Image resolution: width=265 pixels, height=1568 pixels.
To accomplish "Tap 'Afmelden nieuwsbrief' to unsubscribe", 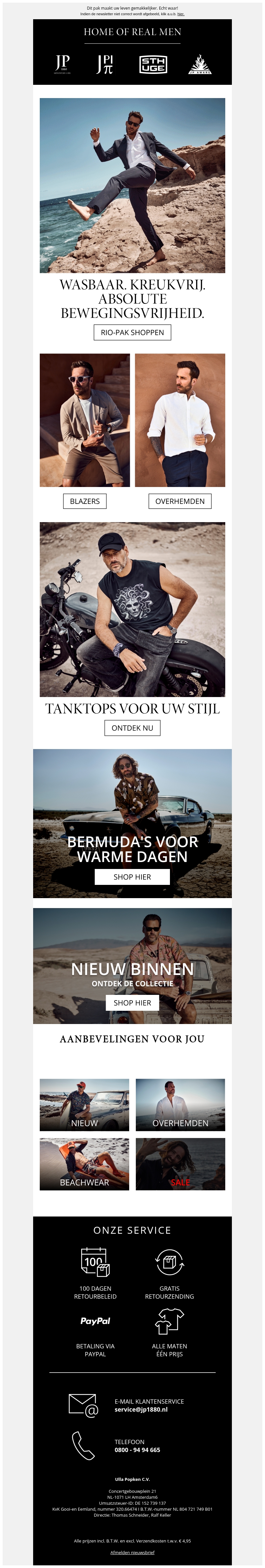I will coord(132,1552).
